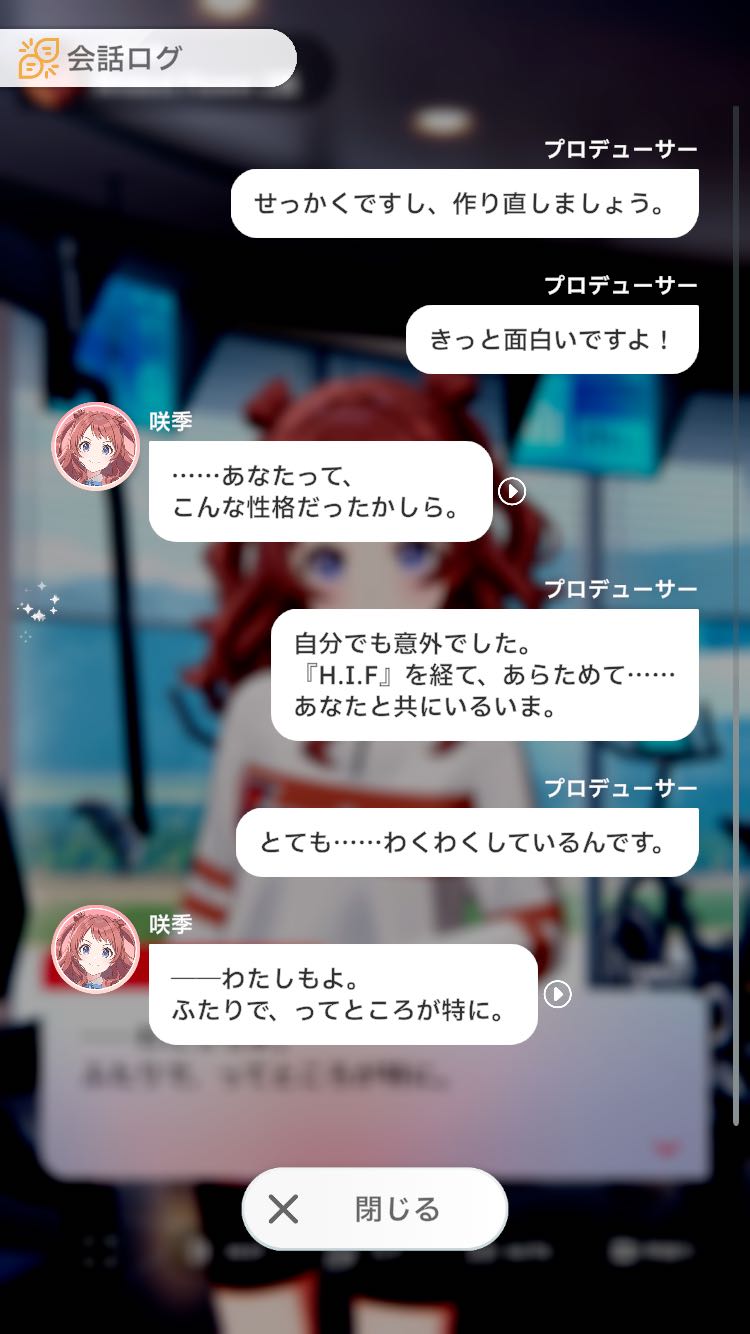Replay voice for 咲季's わたしもよ line
This screenshot has width=750, height=1334.
coord(557,994)
